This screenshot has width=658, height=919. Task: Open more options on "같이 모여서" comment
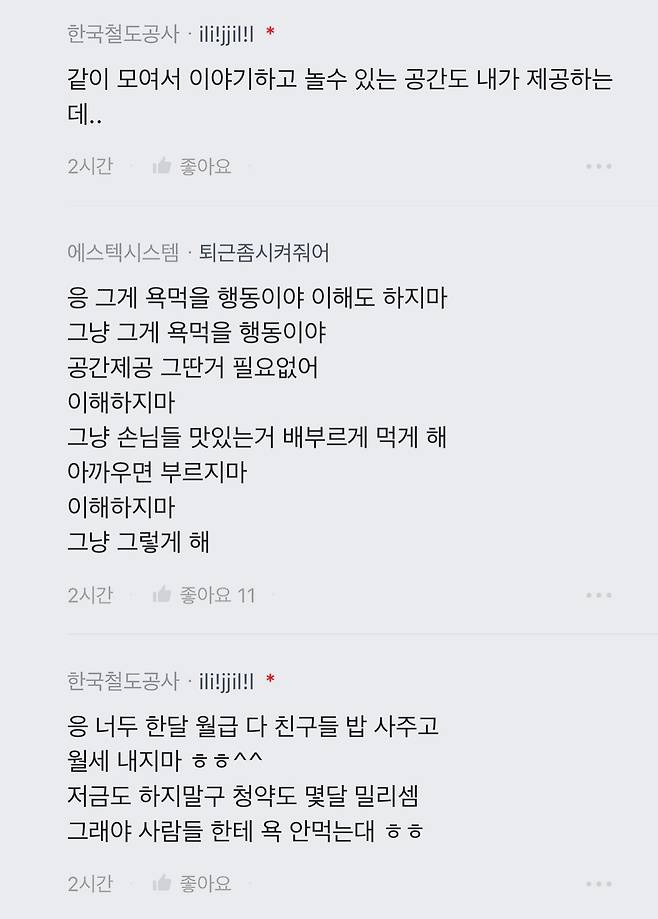pyautogui.click(x=598, y=167)
